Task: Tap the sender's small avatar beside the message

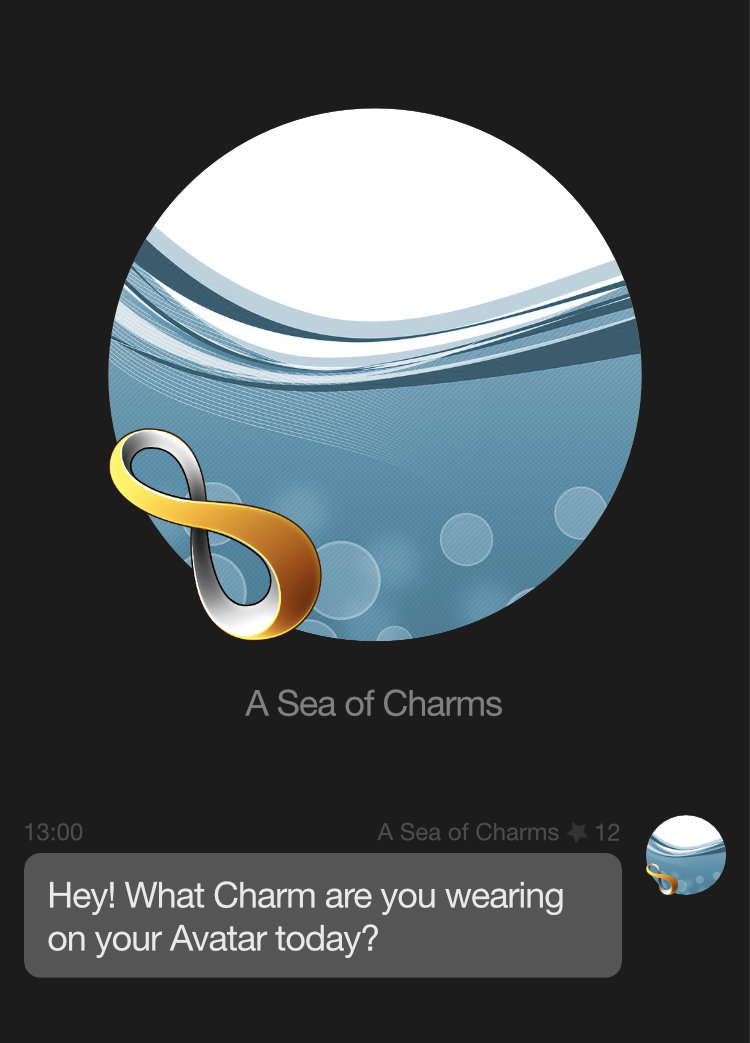Action: [x=686, y=855]
